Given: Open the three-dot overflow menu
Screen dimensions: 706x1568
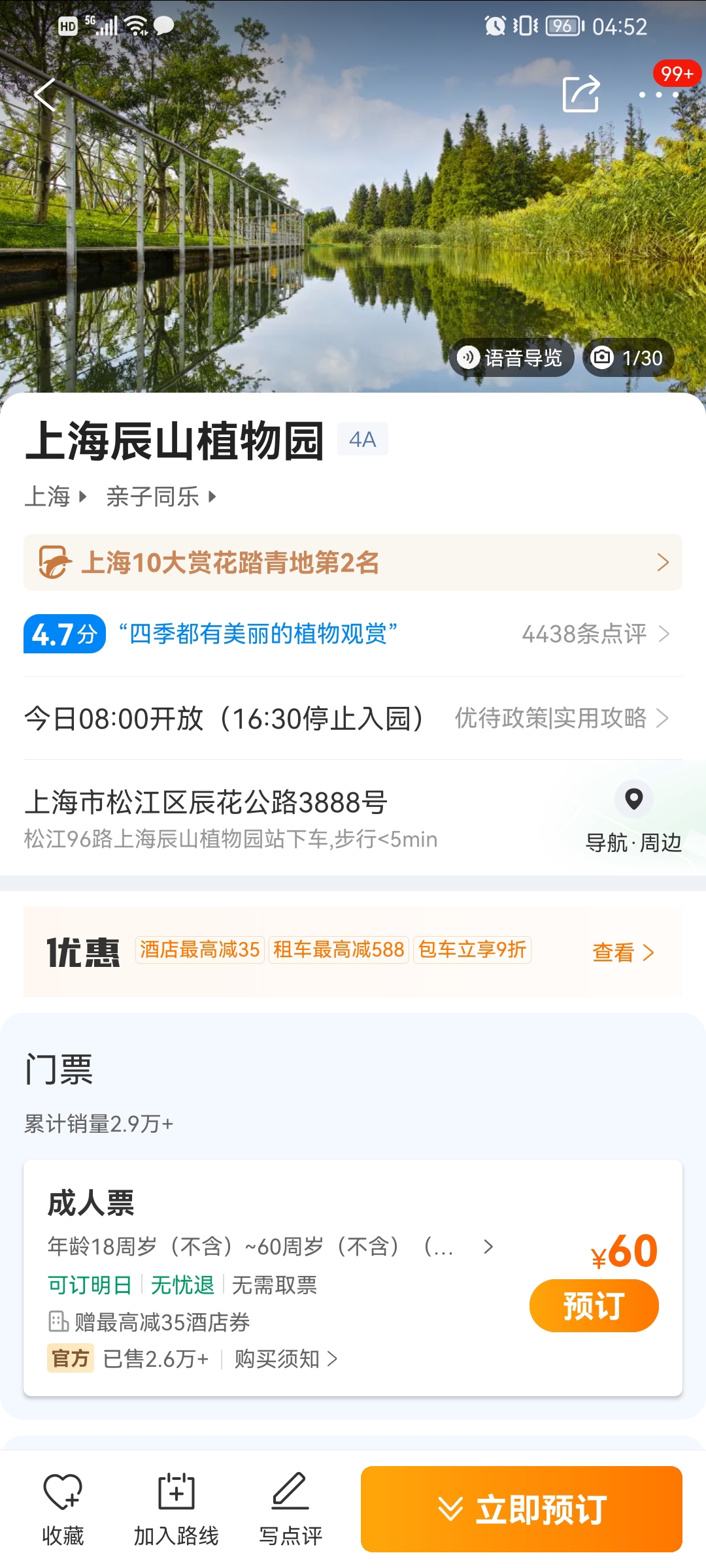Looking at the screenshot, I should pos(659,95).
